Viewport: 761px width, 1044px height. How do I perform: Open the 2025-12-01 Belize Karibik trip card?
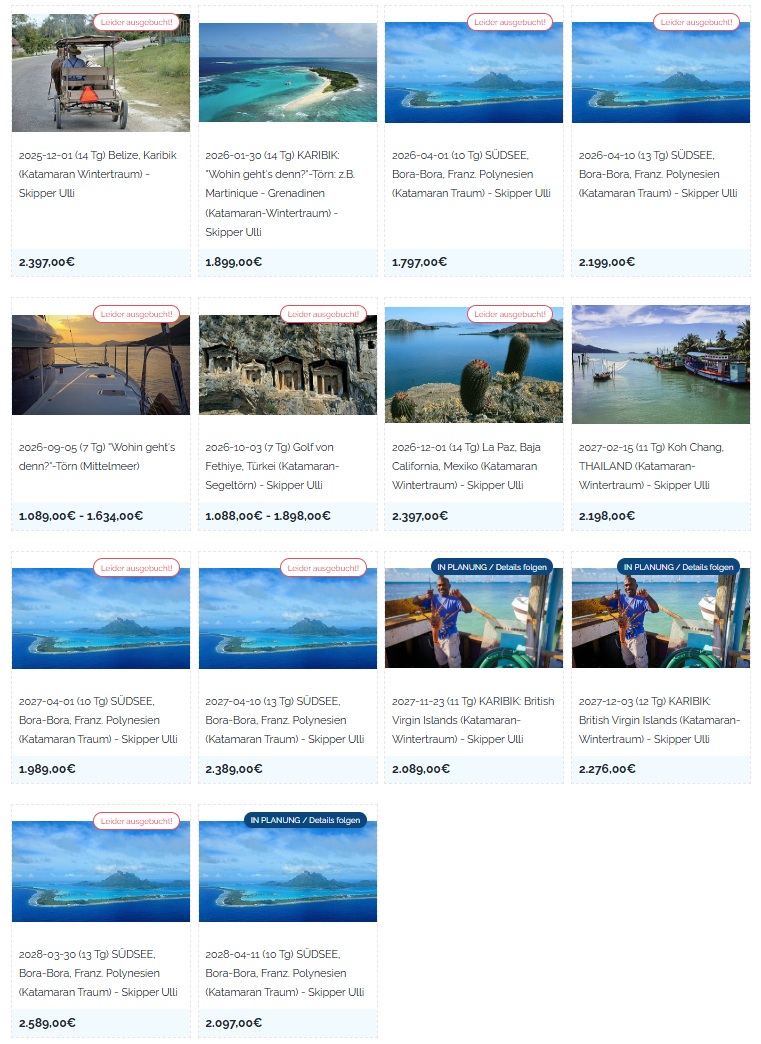(100, 173)
